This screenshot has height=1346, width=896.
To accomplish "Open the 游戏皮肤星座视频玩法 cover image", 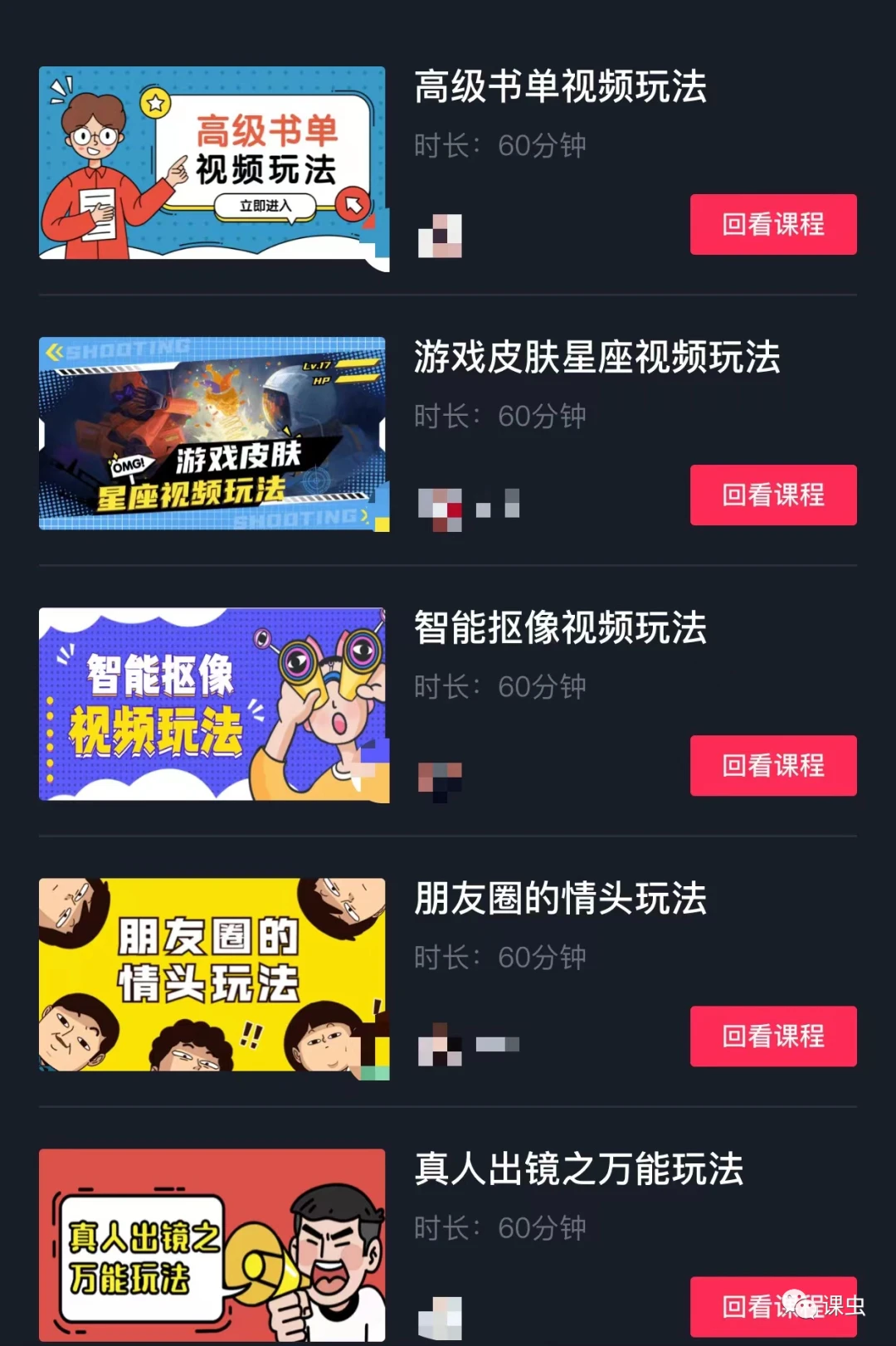I will pos(212,433).
